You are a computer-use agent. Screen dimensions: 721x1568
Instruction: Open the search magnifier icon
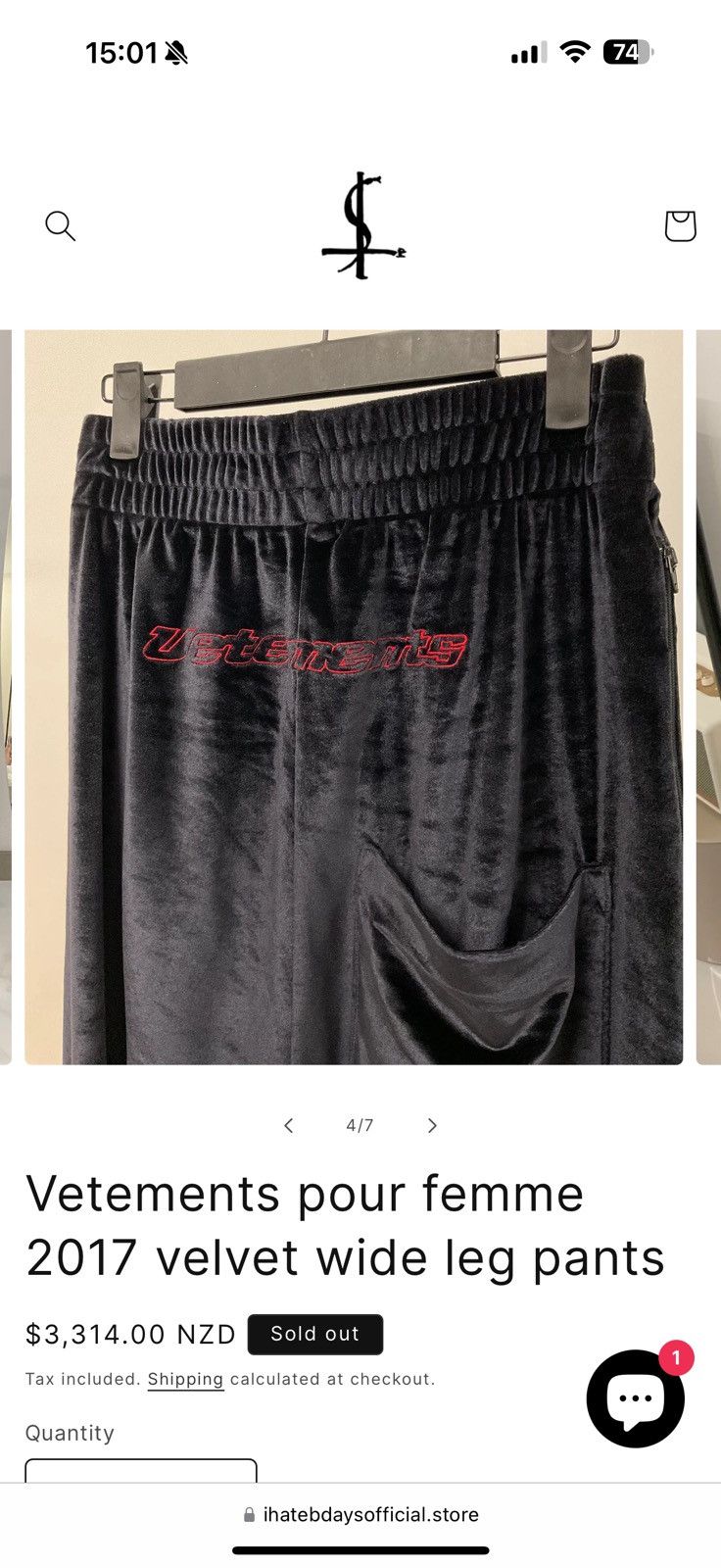click(x=60, y=226)
